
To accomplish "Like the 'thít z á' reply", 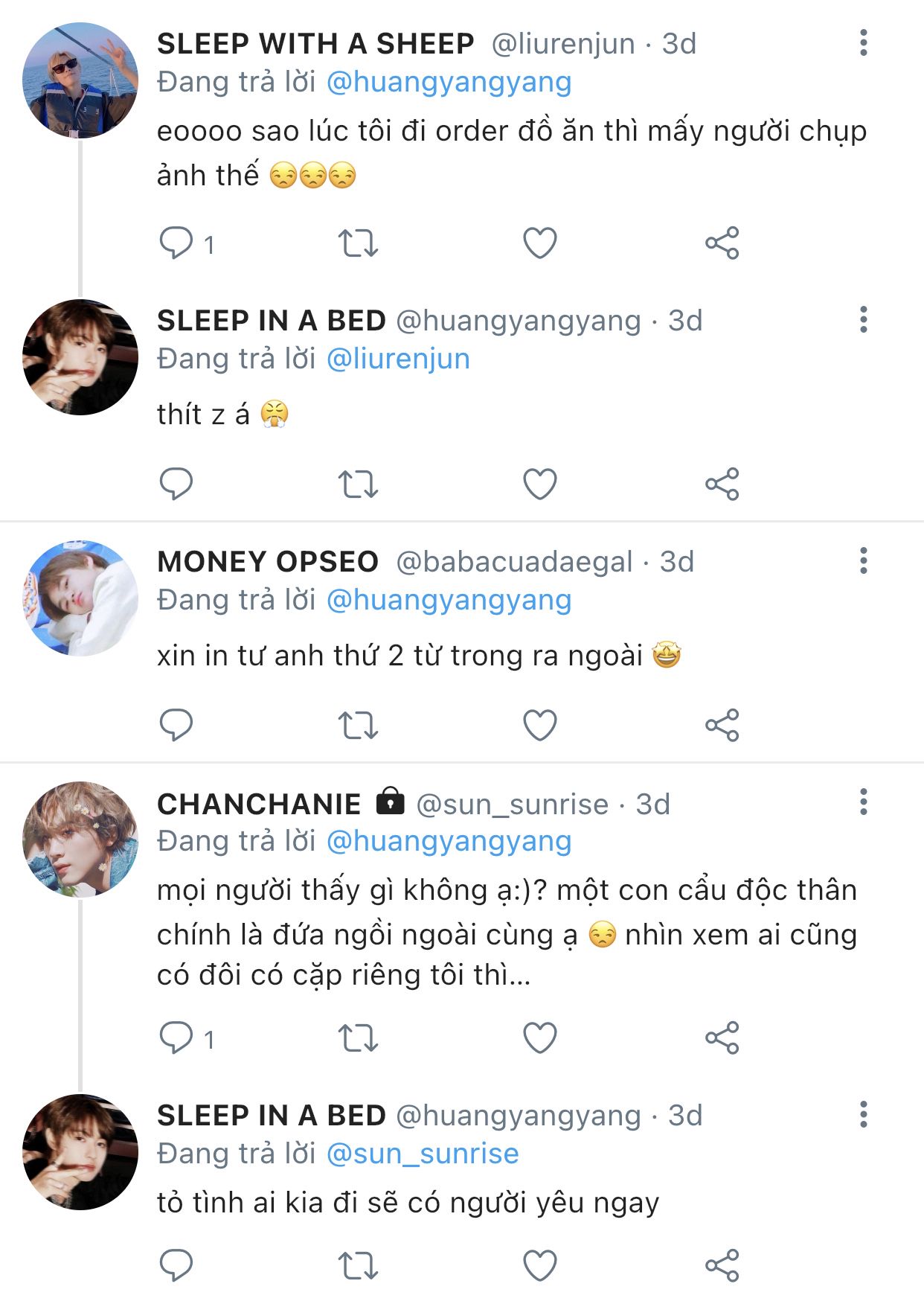I will [539, 485].
